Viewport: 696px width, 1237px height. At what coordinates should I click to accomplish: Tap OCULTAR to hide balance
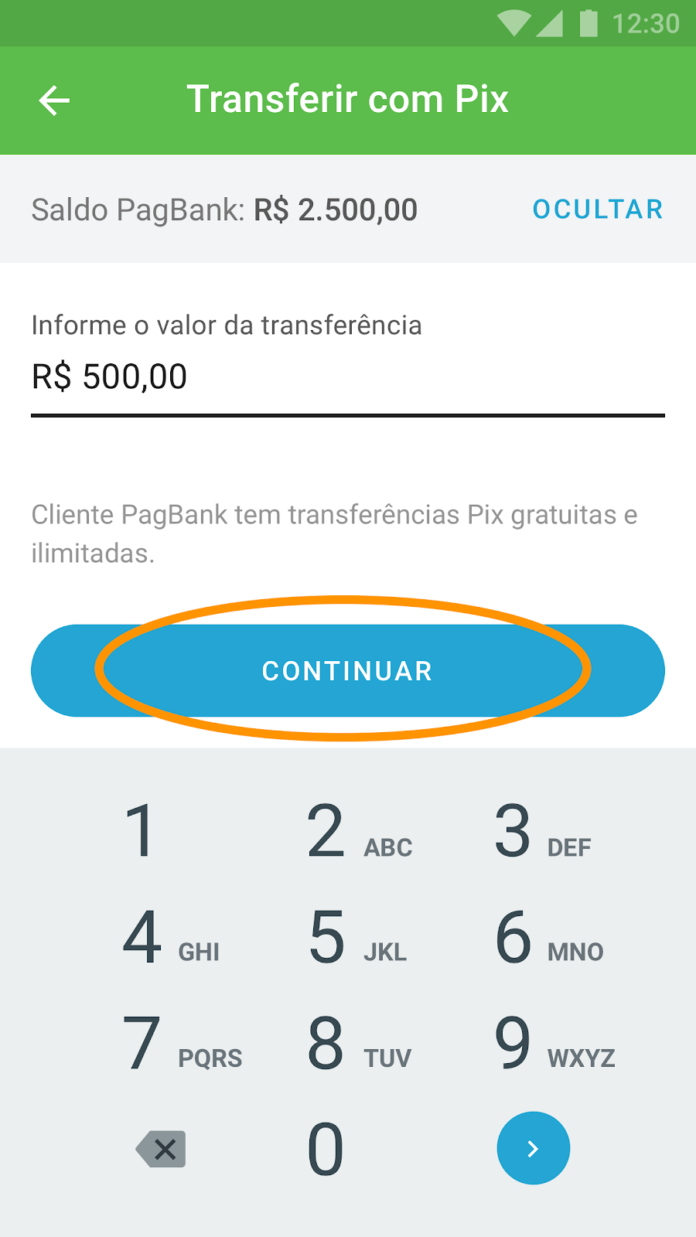click(598, 209)
